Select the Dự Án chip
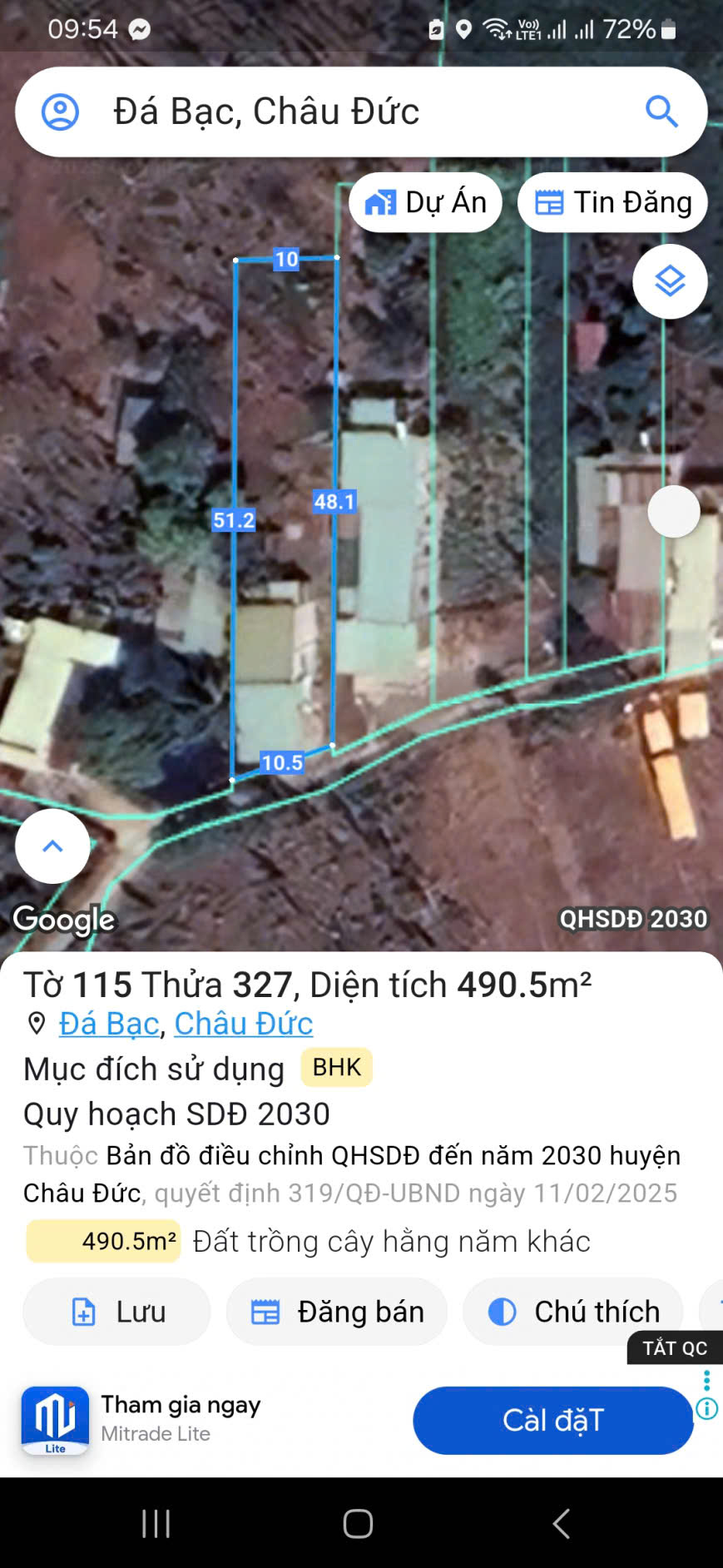723x1568 pixels. (425, 202)
